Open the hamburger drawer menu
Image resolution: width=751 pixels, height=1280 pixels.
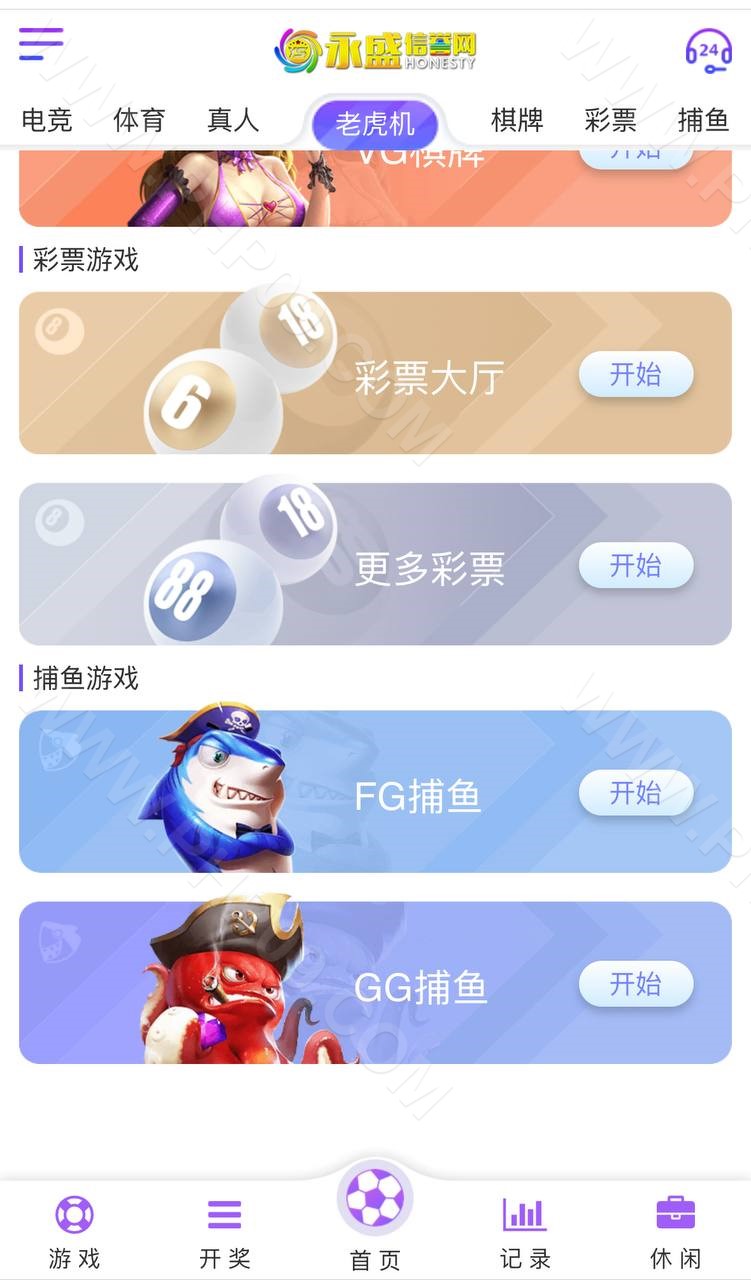point(40,44)
